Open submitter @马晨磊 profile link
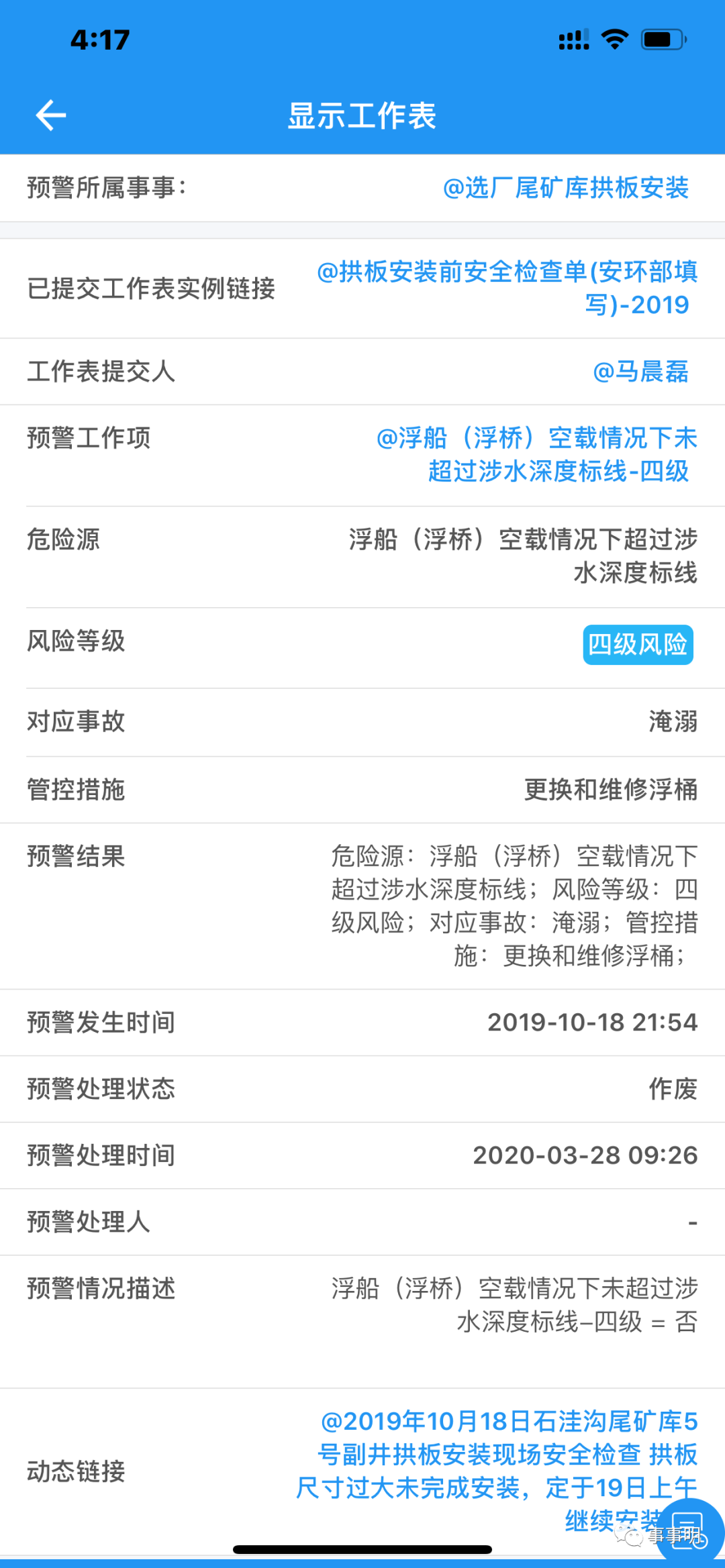The width and height of the screenshot is (725, 1568). tap(640, 372)
